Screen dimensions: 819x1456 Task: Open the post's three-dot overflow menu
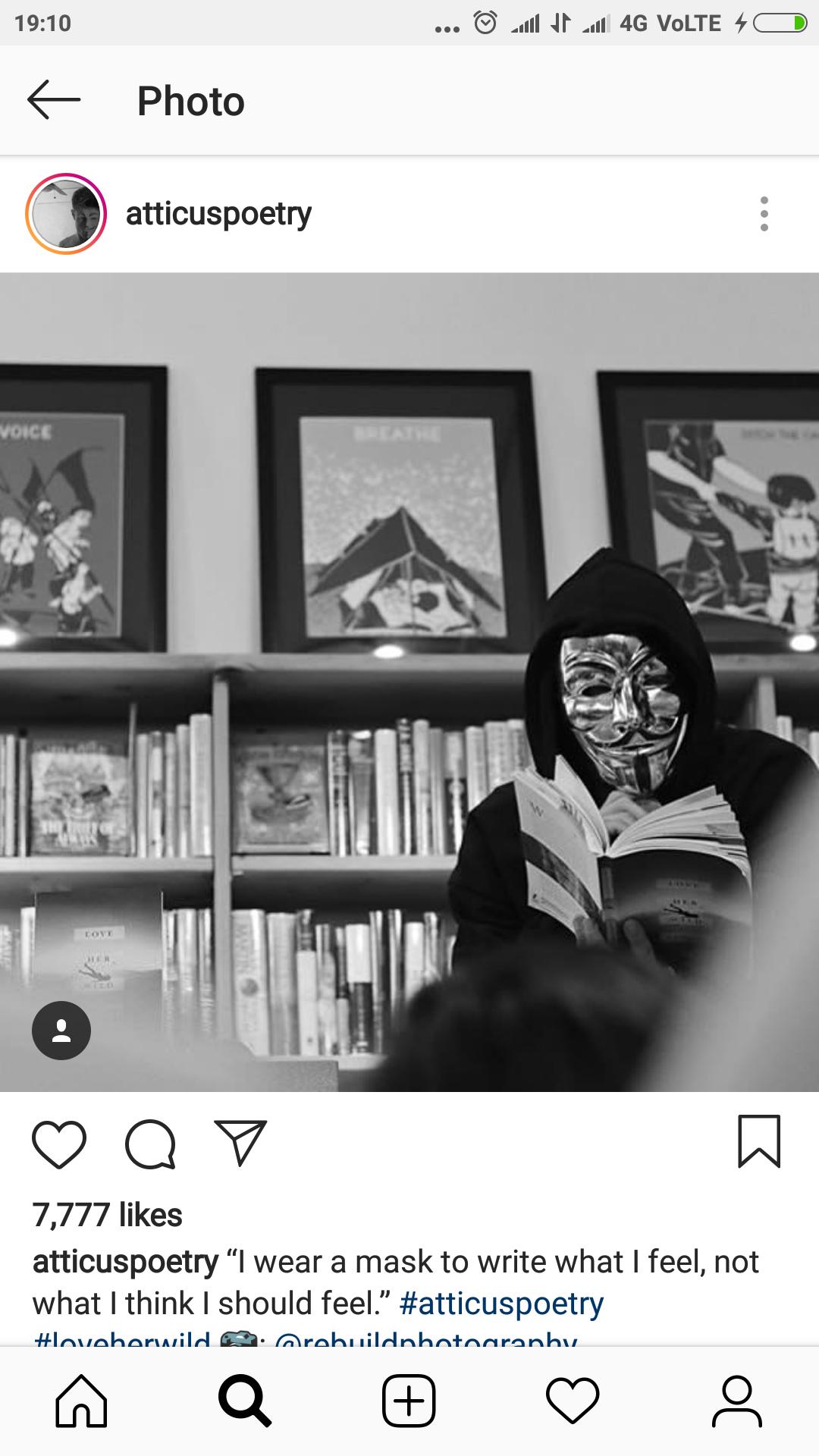point(764,214)
